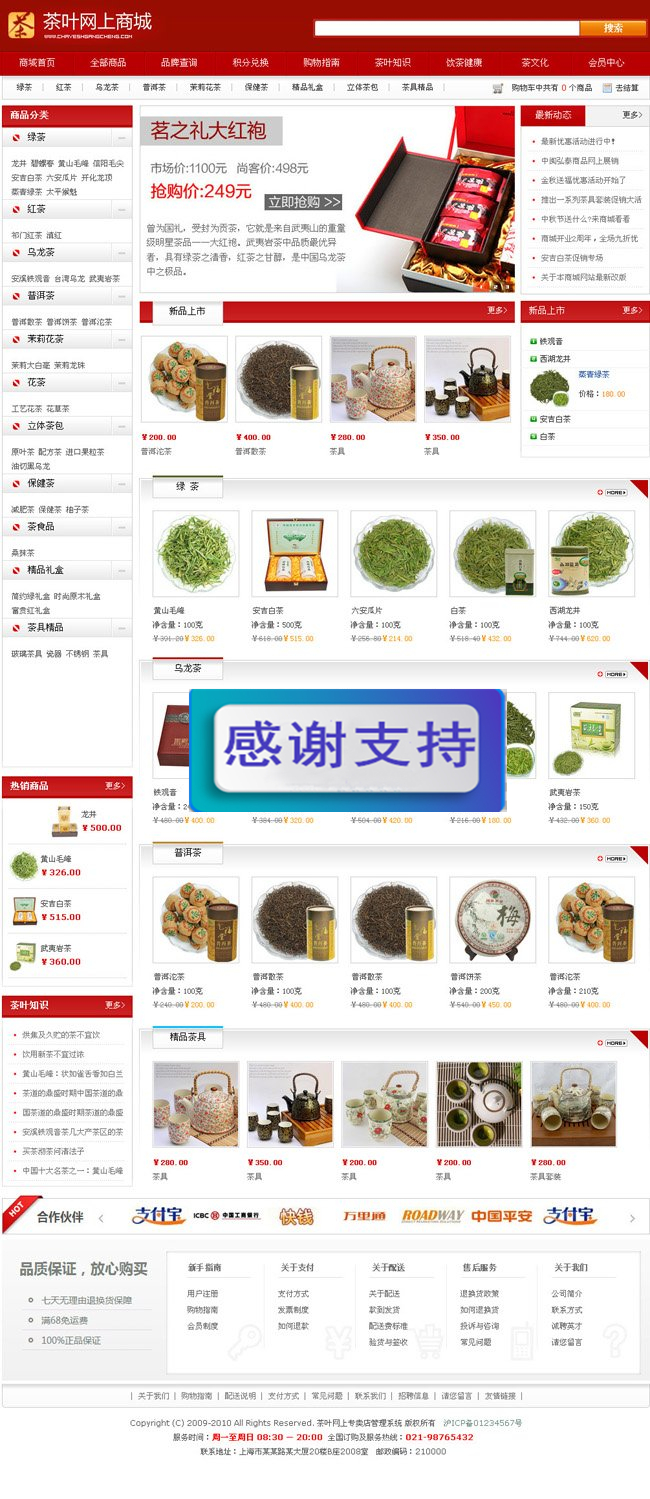Go to 会员中心 member center

pyautogui.click(x=606, y=63)
